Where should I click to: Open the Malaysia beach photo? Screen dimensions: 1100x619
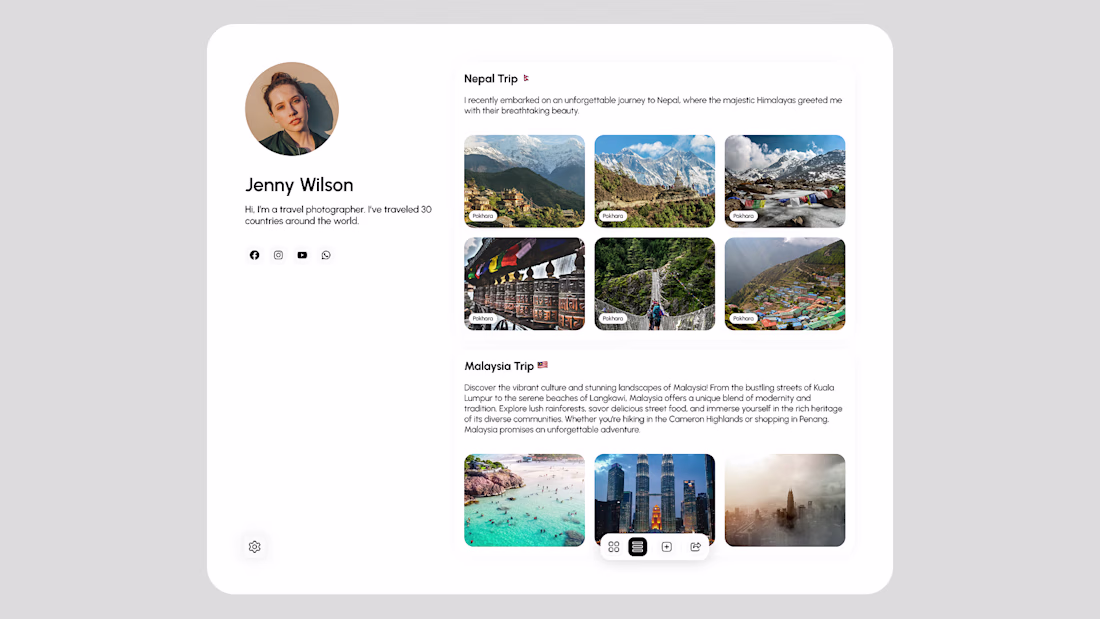point(524,499)
